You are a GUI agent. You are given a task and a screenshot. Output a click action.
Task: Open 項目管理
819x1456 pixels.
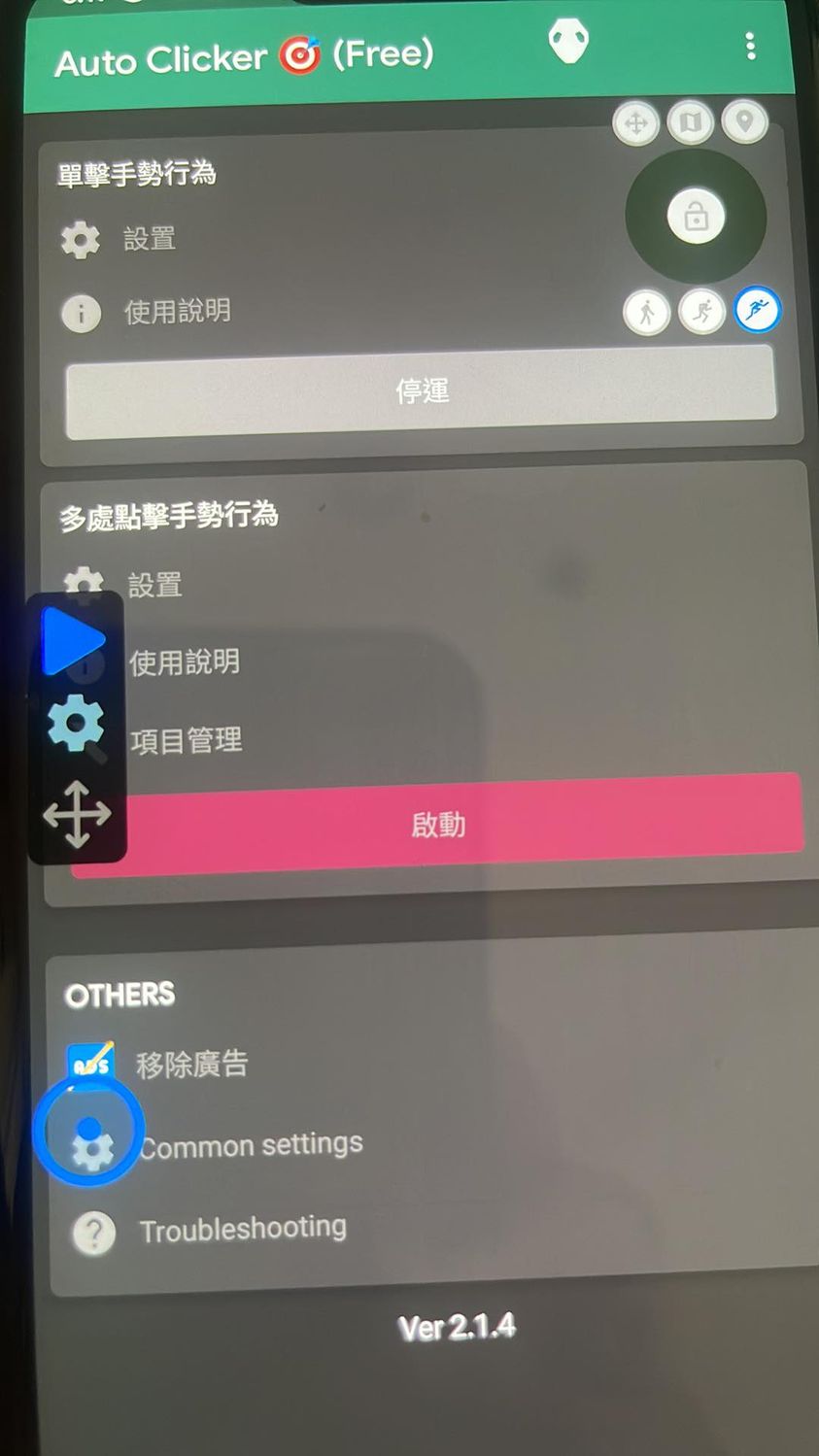coord(186,741)
